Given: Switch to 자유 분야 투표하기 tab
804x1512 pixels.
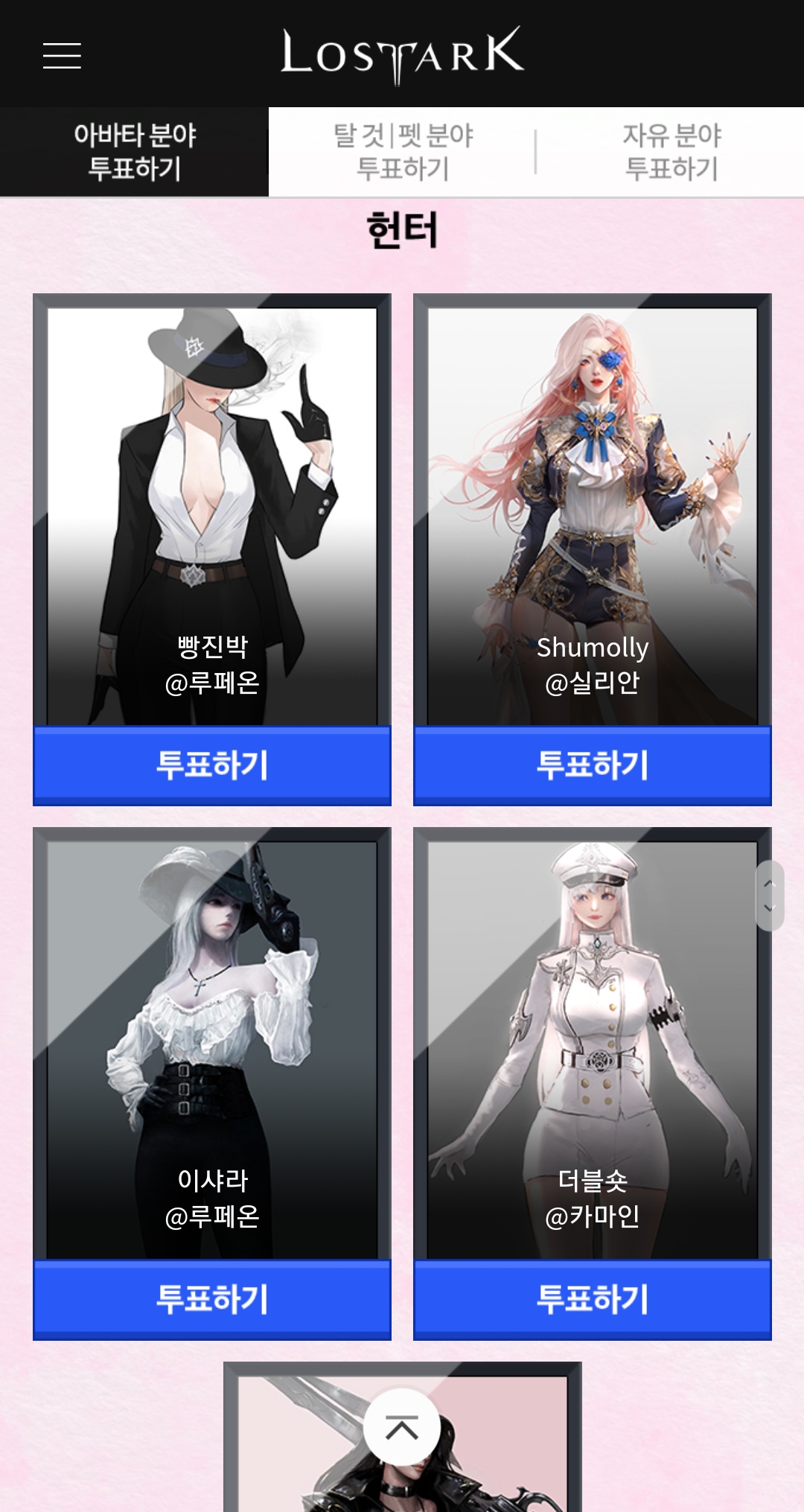Looking at the screenshot, I should click(671, 152).
